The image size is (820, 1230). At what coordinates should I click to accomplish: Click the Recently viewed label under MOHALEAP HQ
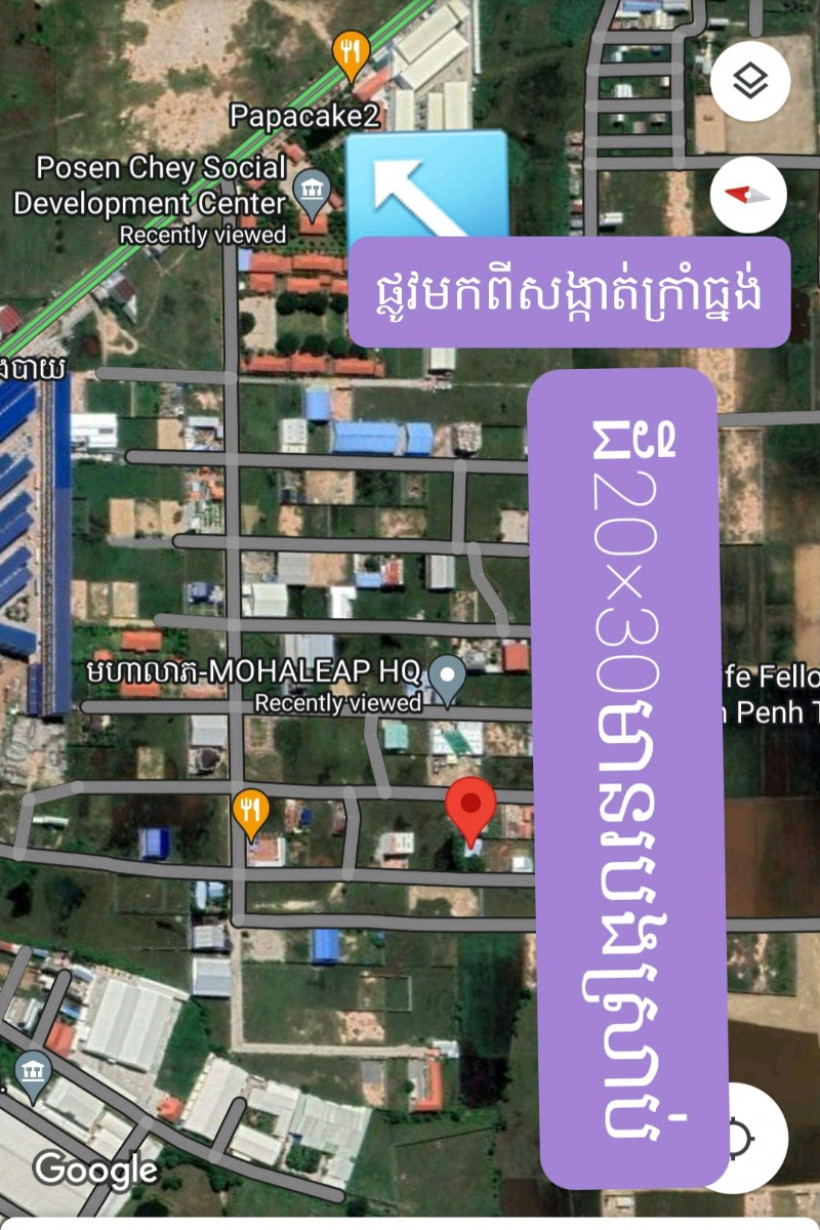coord(336,703)
